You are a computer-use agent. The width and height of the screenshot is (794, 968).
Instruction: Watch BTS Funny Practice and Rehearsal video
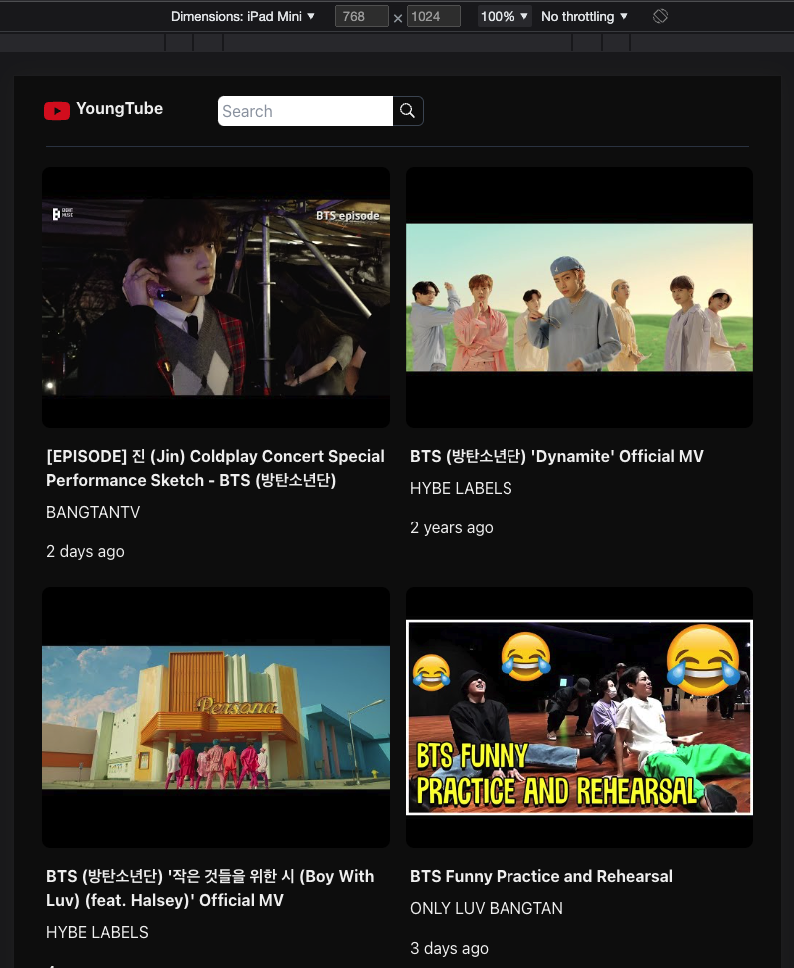pyautogui.click(x=579, y=717)
